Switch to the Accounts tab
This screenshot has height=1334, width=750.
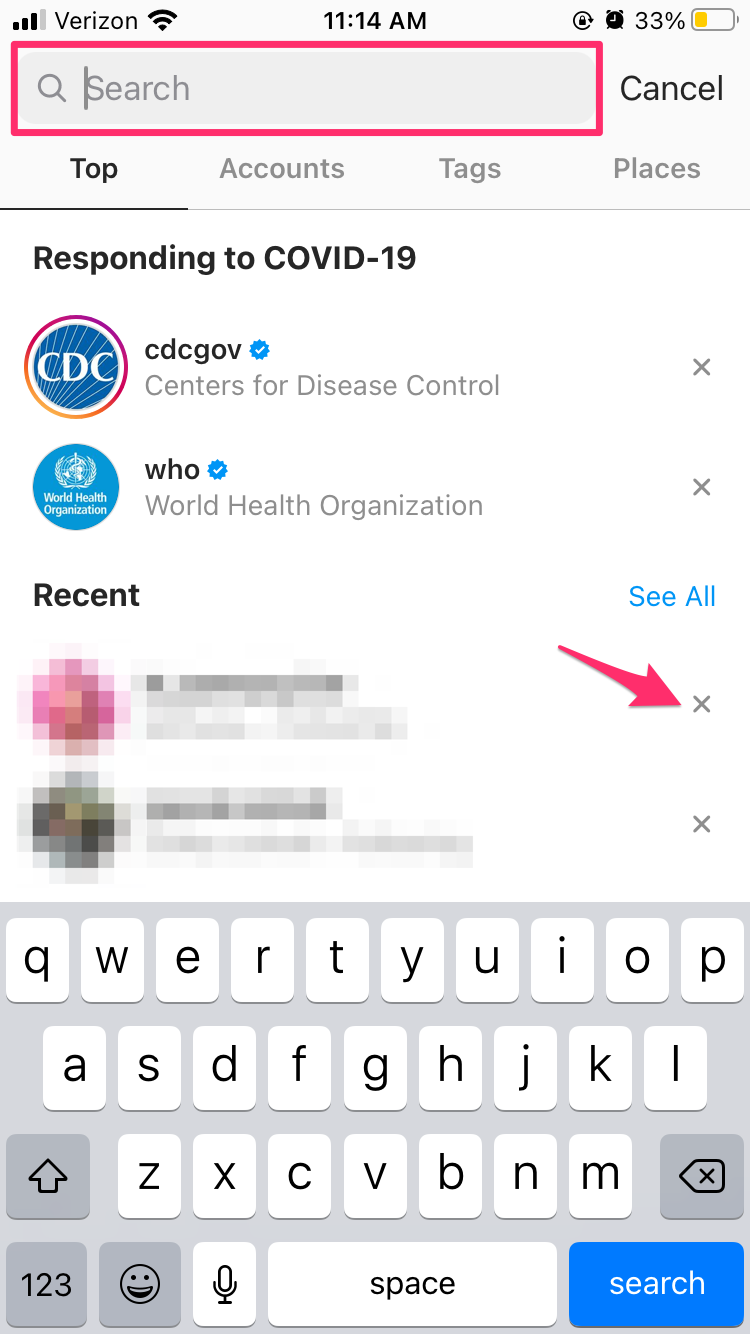(282, 169)
